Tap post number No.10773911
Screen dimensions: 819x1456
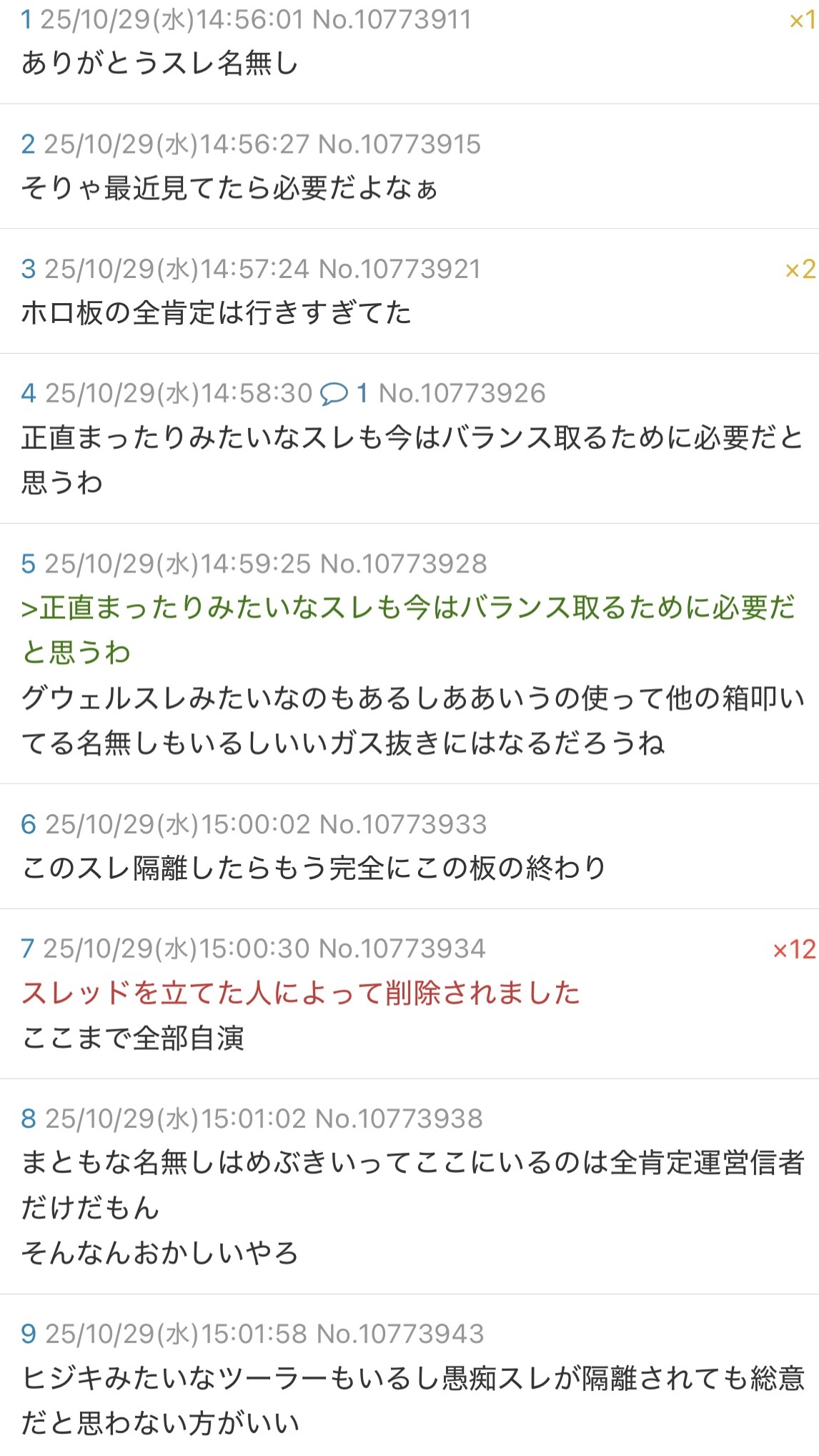[392, 20]
